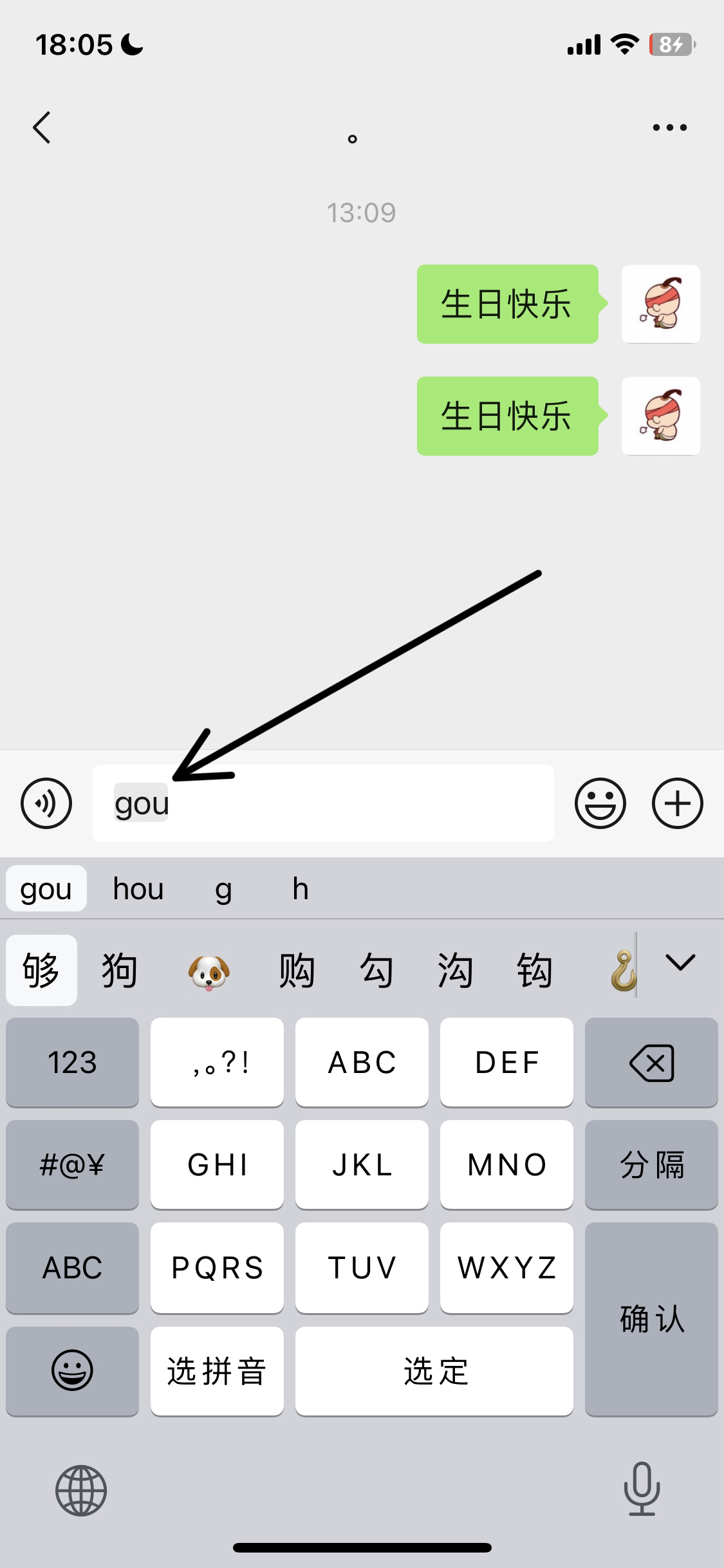The height and width of the screenshot is (1568, 724).
Task: Open the sticker emoji panel
Action: [x=600, y=803]
